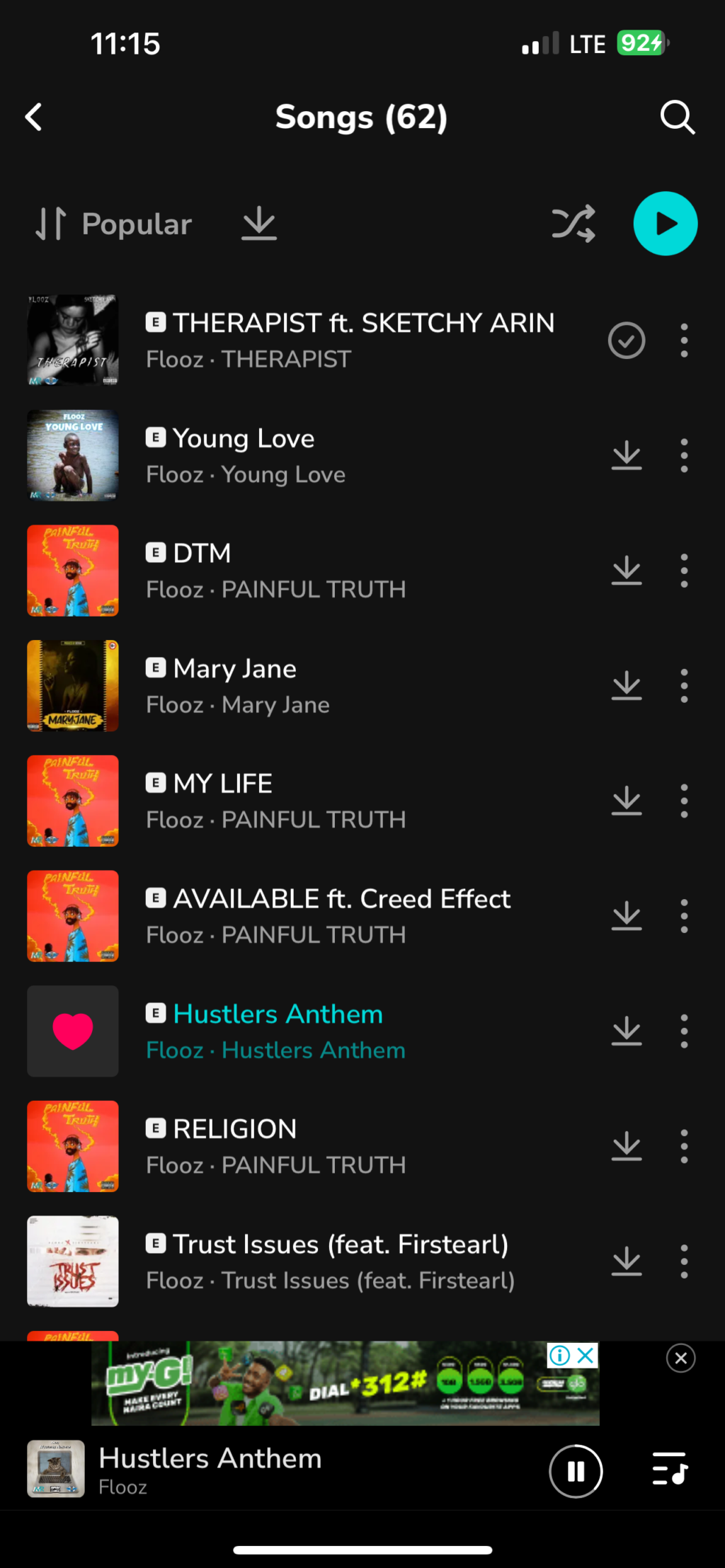Image resolution: width=725 pixels, height=1568 pixels.
Task: Download the song RELIGION
Action: [627, 1147]
